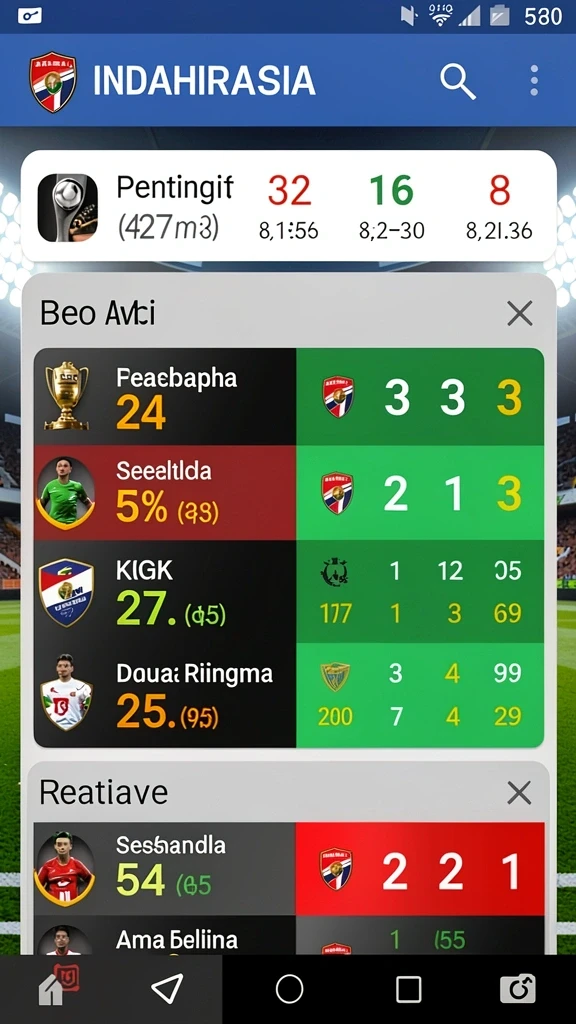Viewport: 576px width, 1024px height.
Task: Open the Ama Beliina row
Action: [289, 935]
